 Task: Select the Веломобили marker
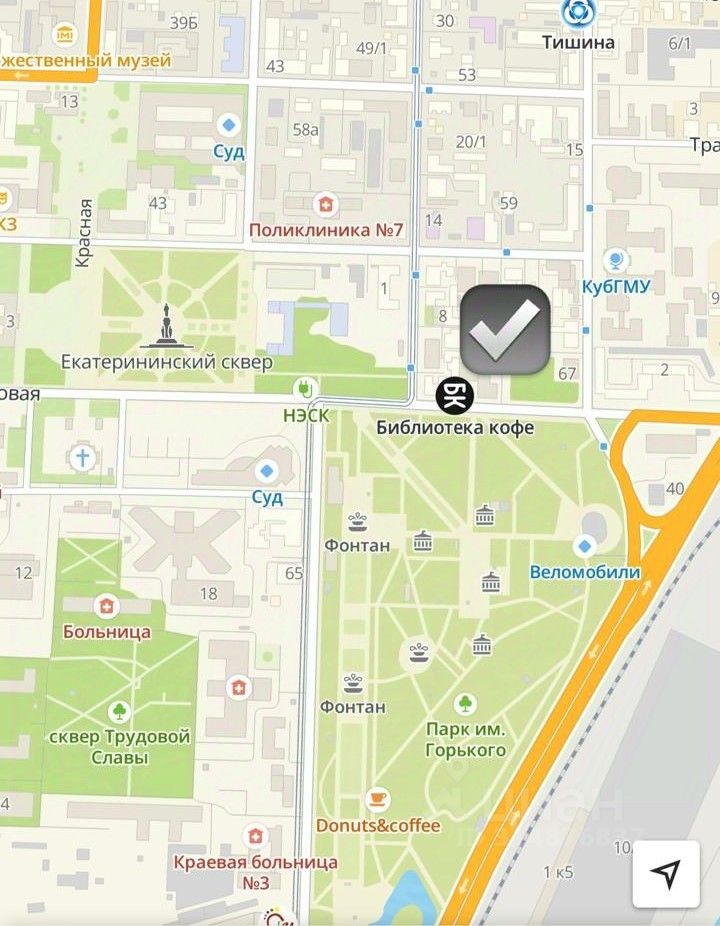coord(585,546)
